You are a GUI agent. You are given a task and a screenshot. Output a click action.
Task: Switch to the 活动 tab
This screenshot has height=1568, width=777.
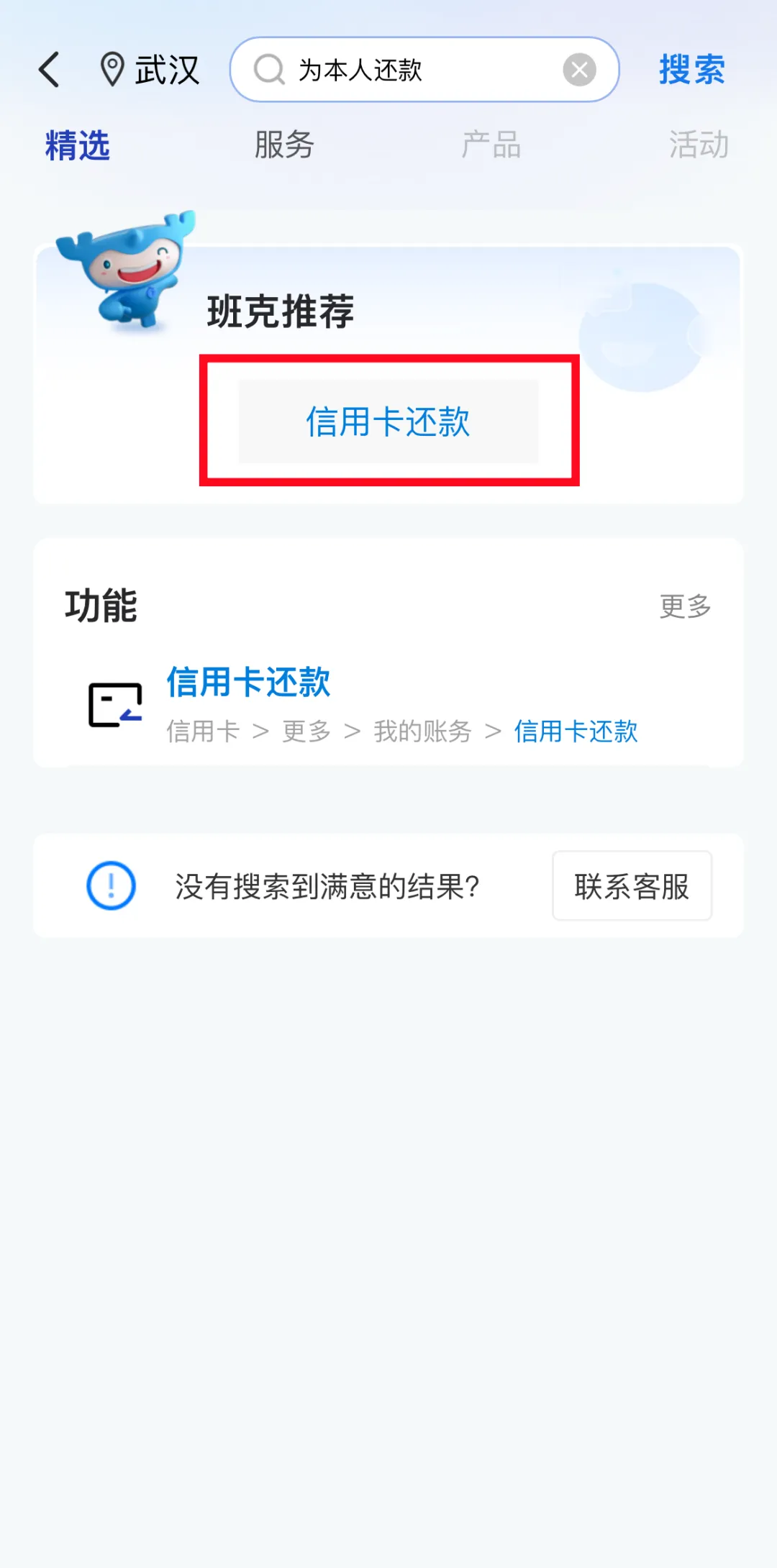click(x=699, y=145)
